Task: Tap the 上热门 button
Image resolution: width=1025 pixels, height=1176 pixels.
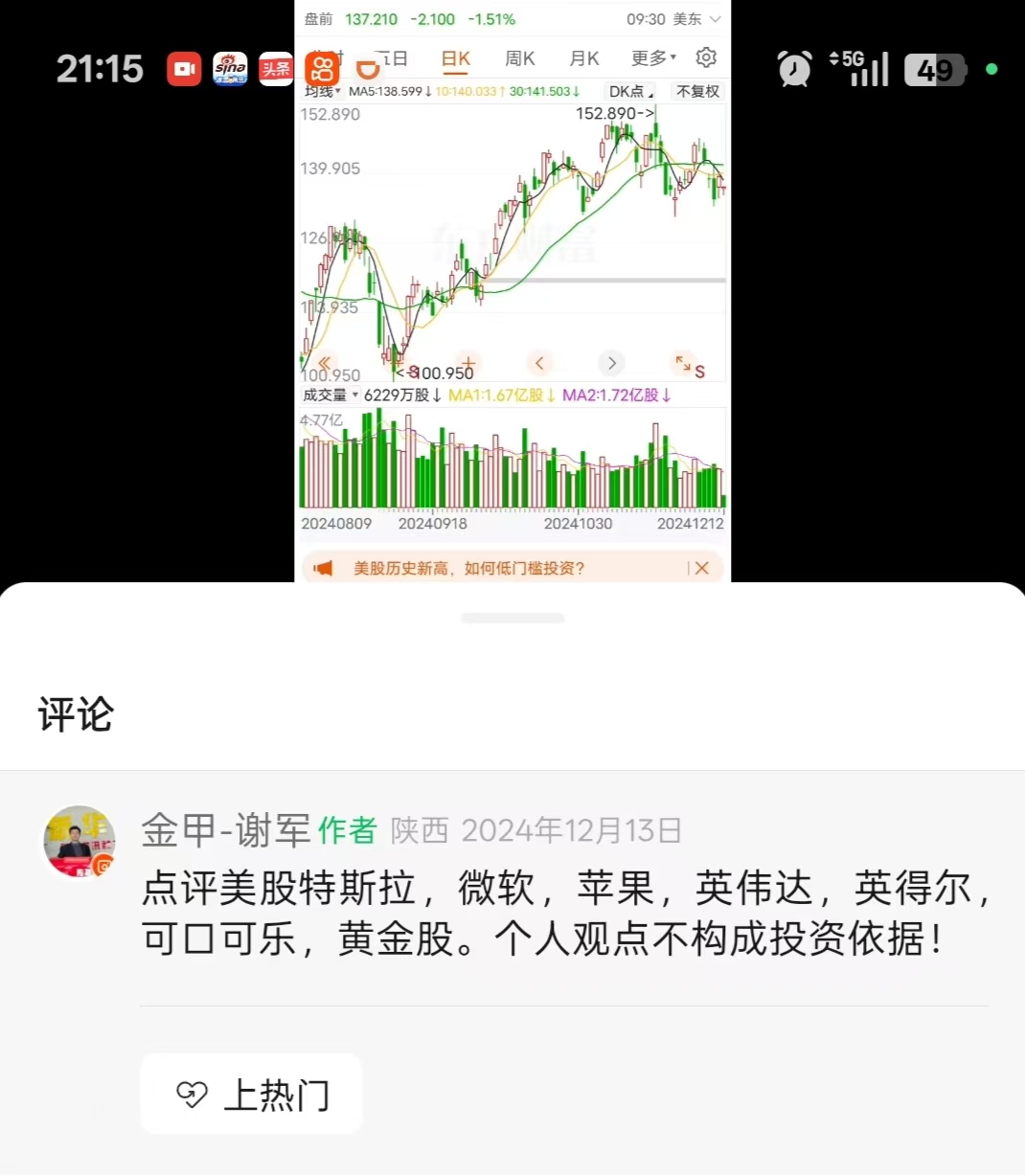Action: [252, 1095]
